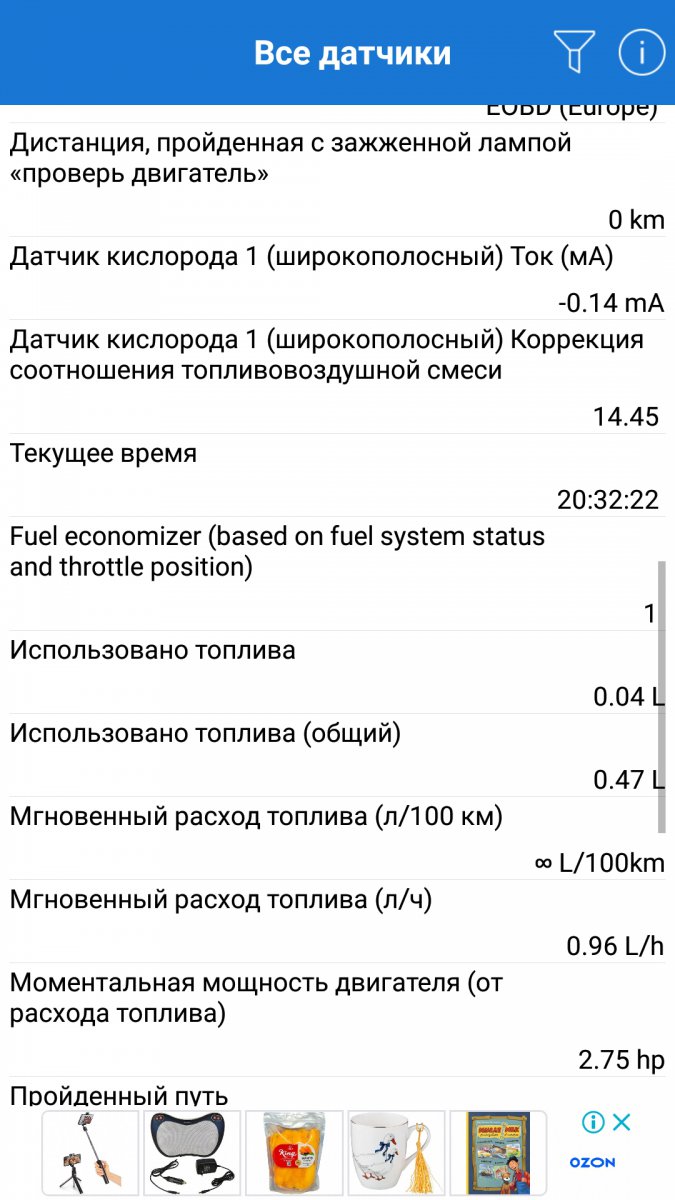Open the dried mango pack ad

pos(295,1153)
